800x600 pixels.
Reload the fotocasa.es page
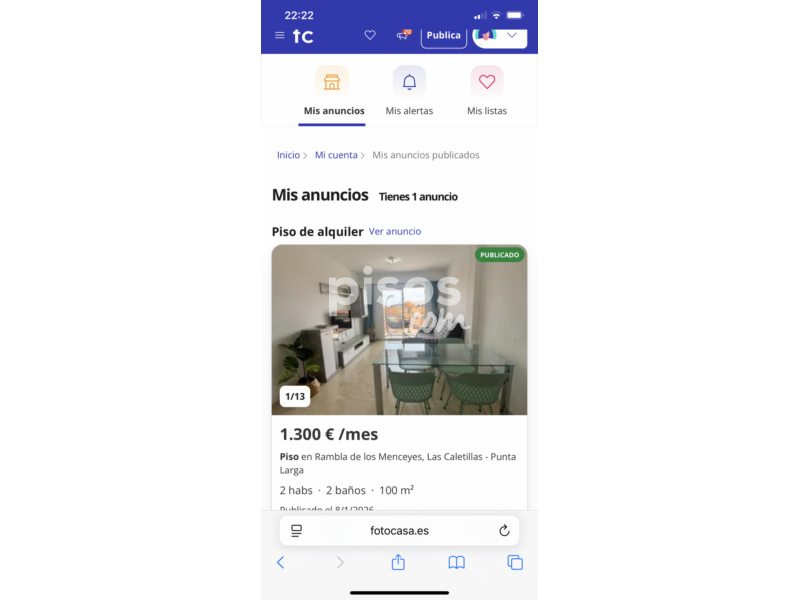(x=504, y=530)
